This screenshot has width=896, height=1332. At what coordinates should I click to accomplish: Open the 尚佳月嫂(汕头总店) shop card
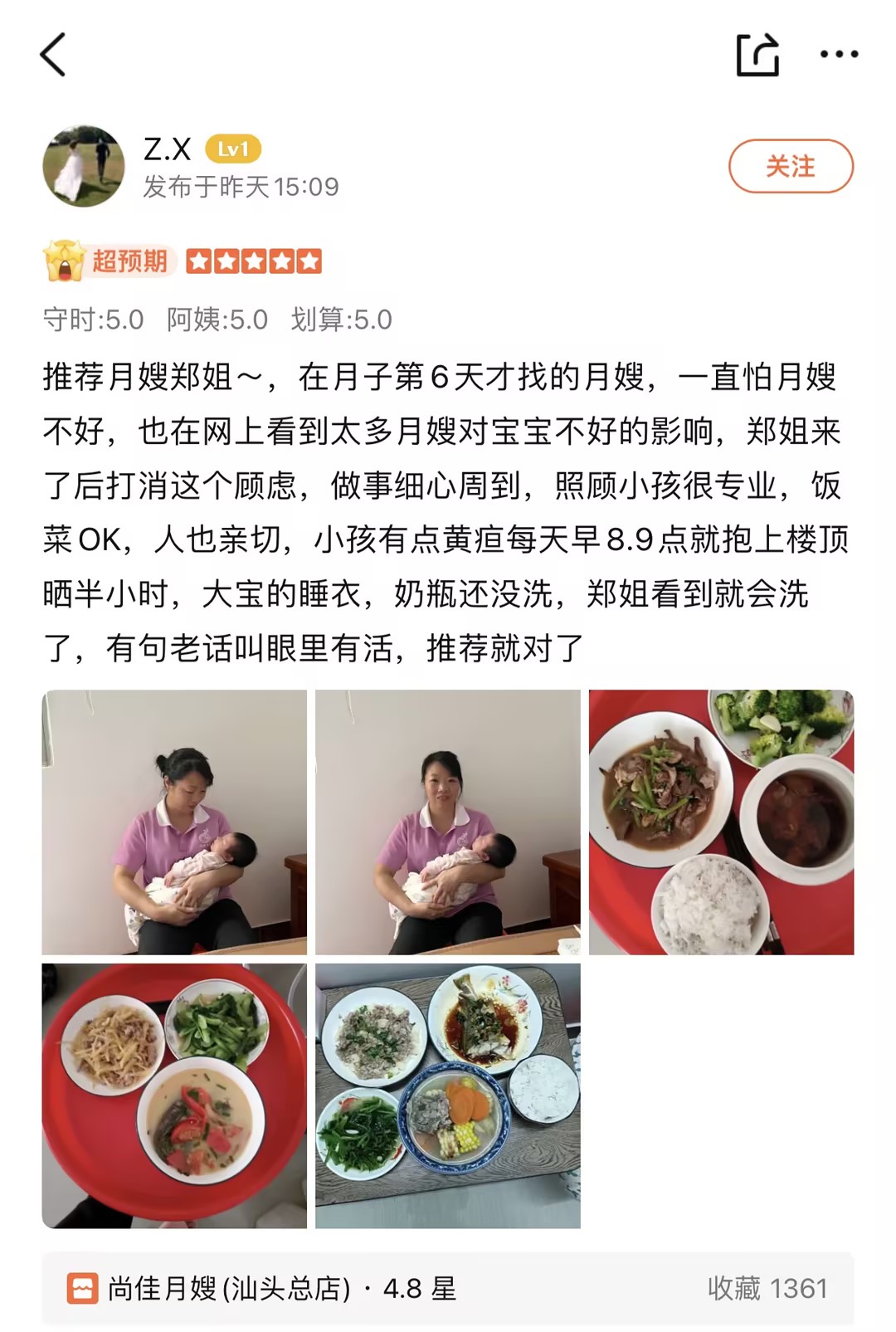click(x=448, y=1288)
